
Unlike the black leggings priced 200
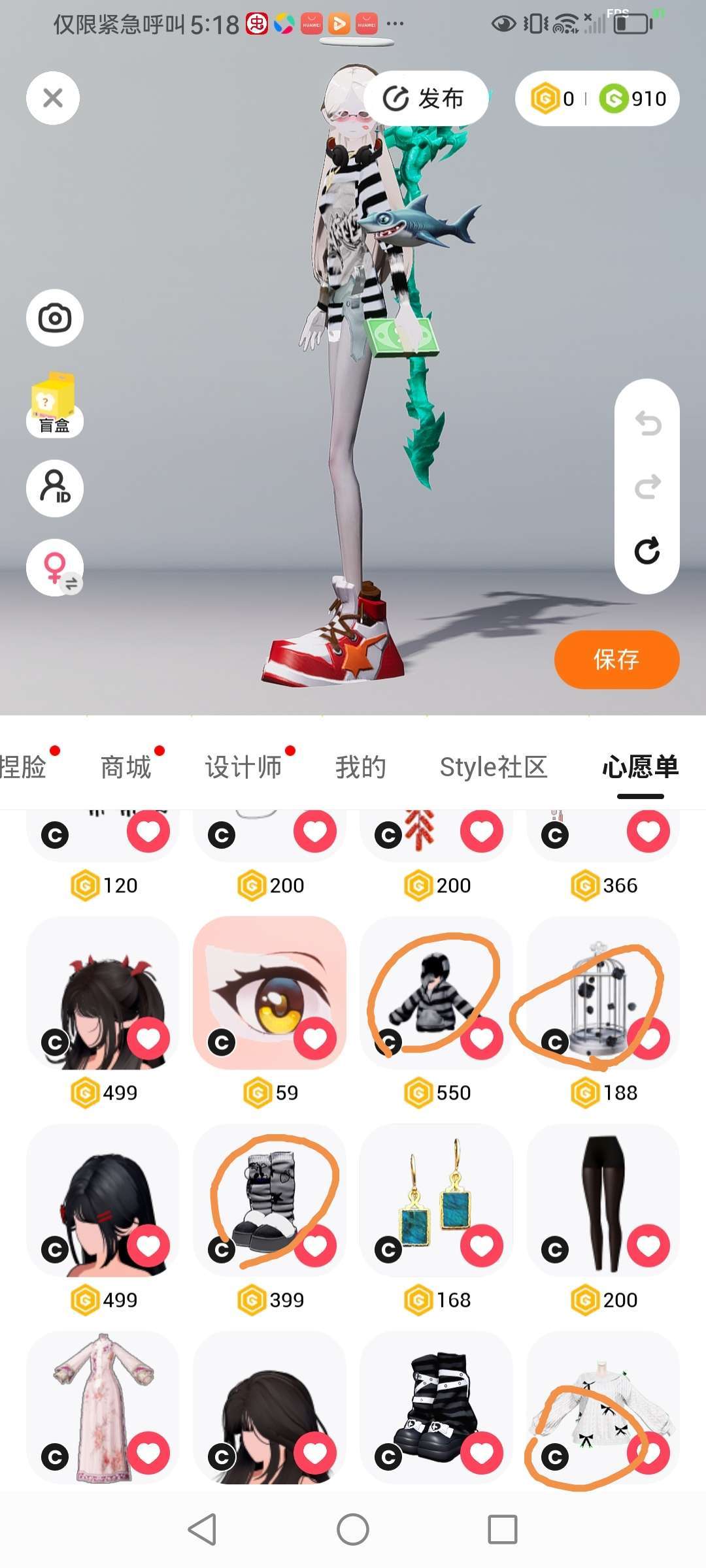coord(648,1246)
